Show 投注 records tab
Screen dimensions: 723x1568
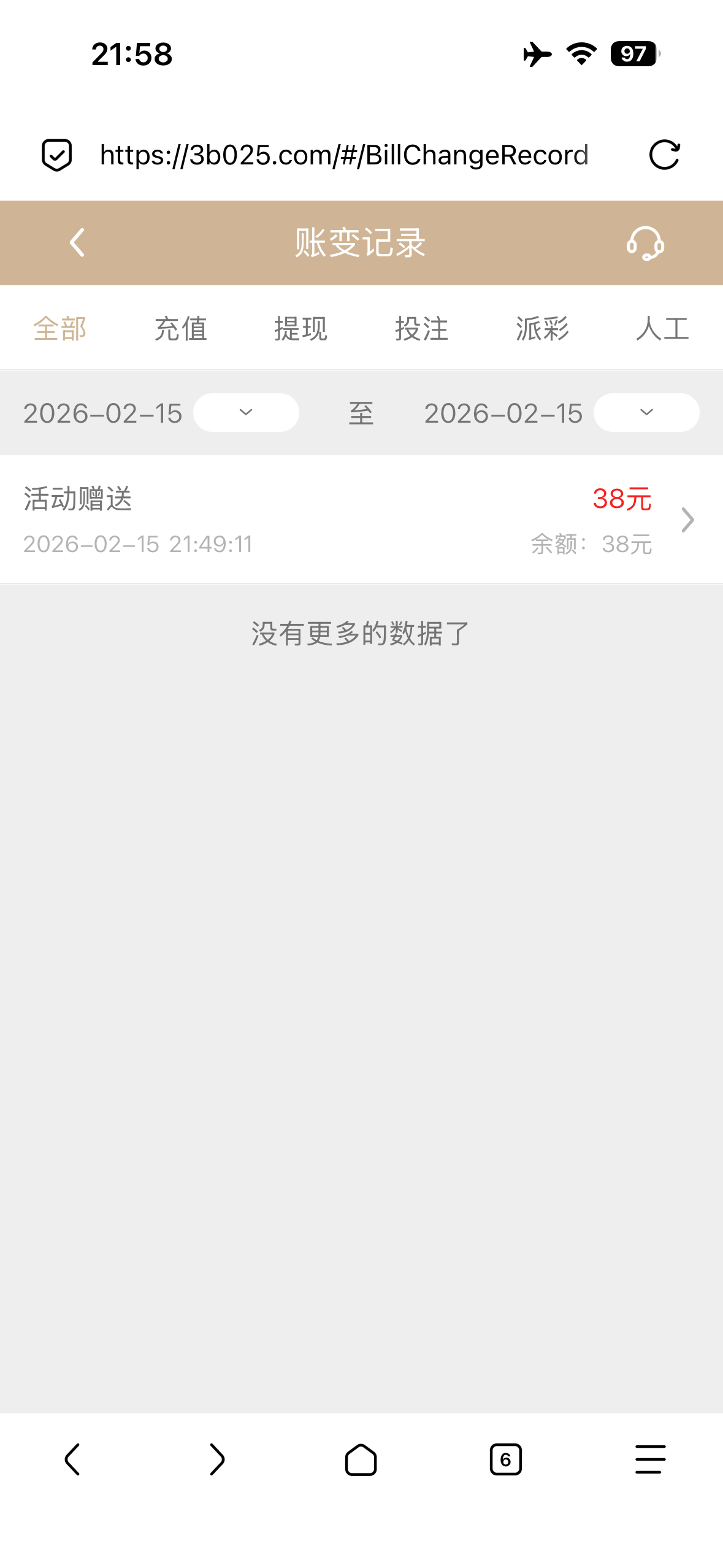[422, 329]
